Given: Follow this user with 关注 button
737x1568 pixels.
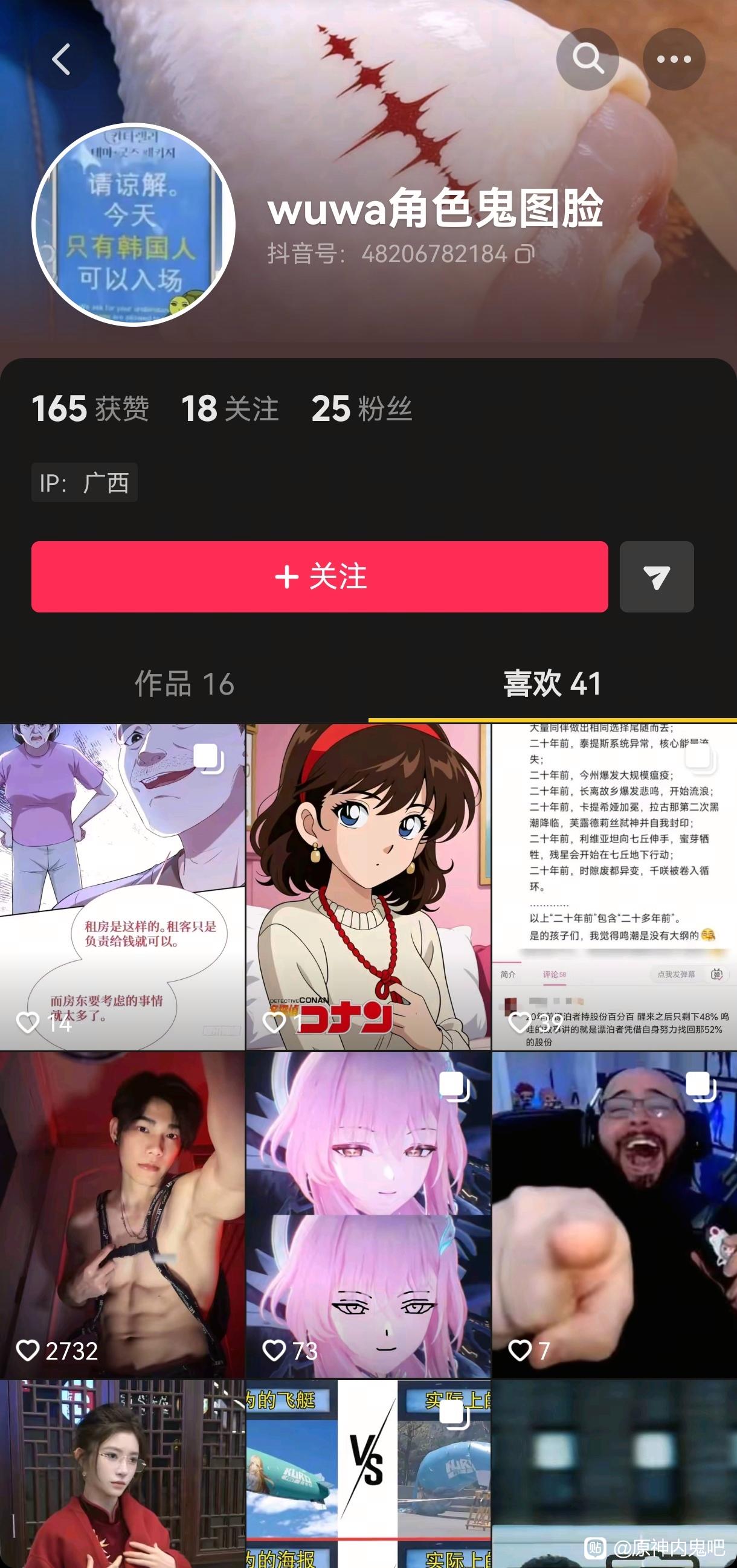Looking at the screenshot, I should [x=320, y=576].
